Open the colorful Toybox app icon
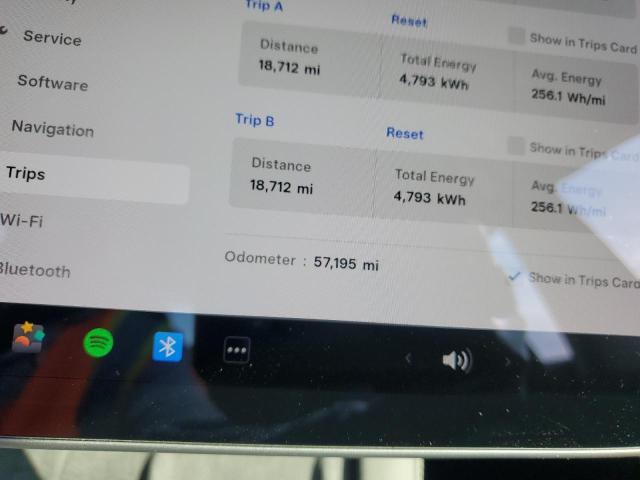This screenshot has height=480, width=640. click(28, 338)
